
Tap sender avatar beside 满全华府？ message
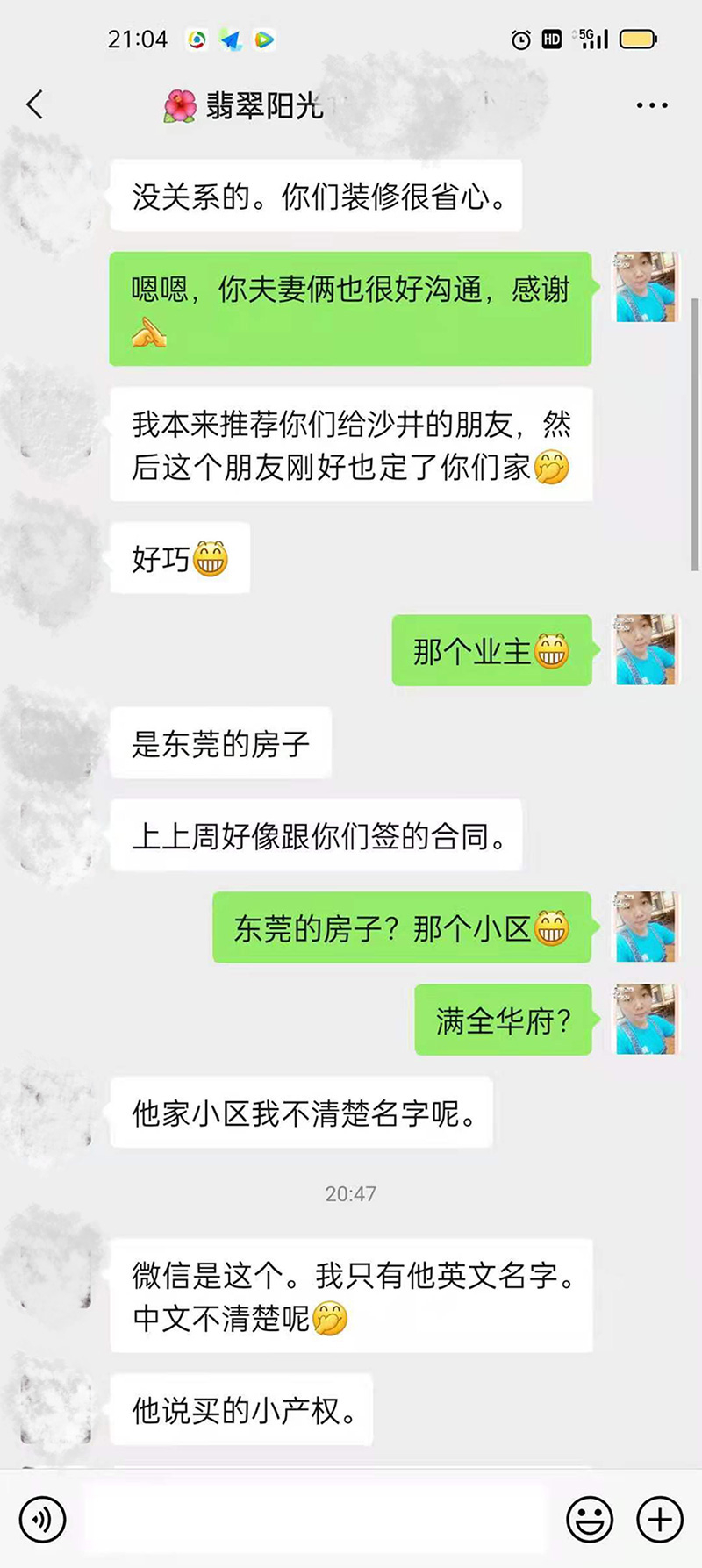tap(646, 1019)
